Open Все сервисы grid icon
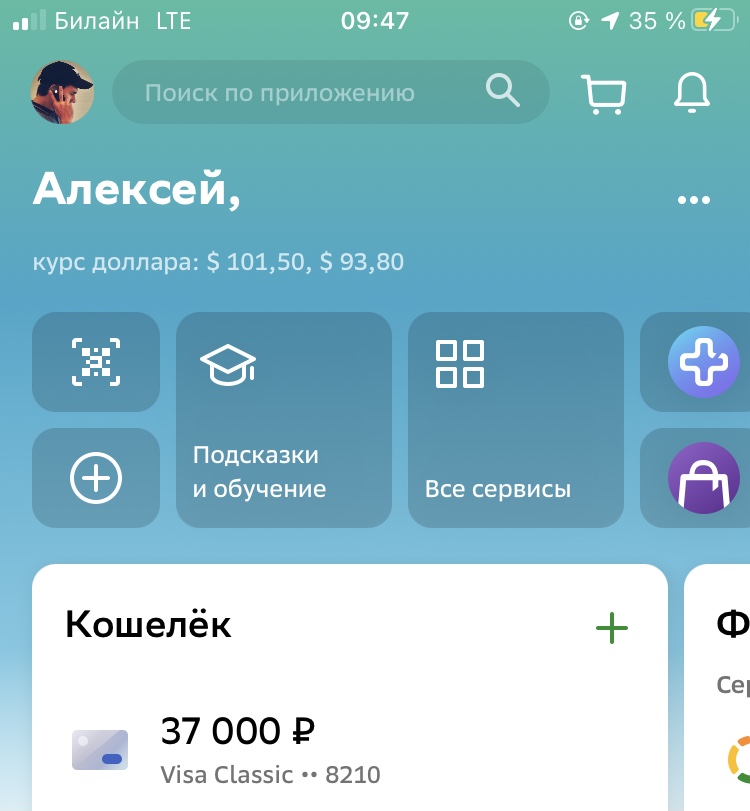750x811 pixels. [458, 365]
